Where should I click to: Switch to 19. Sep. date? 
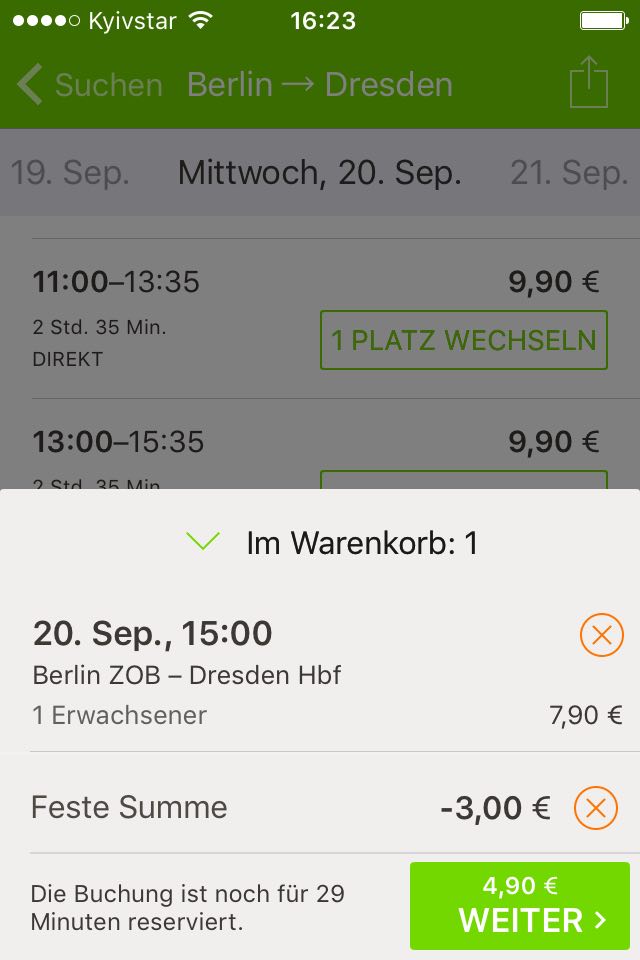[70, 173]
